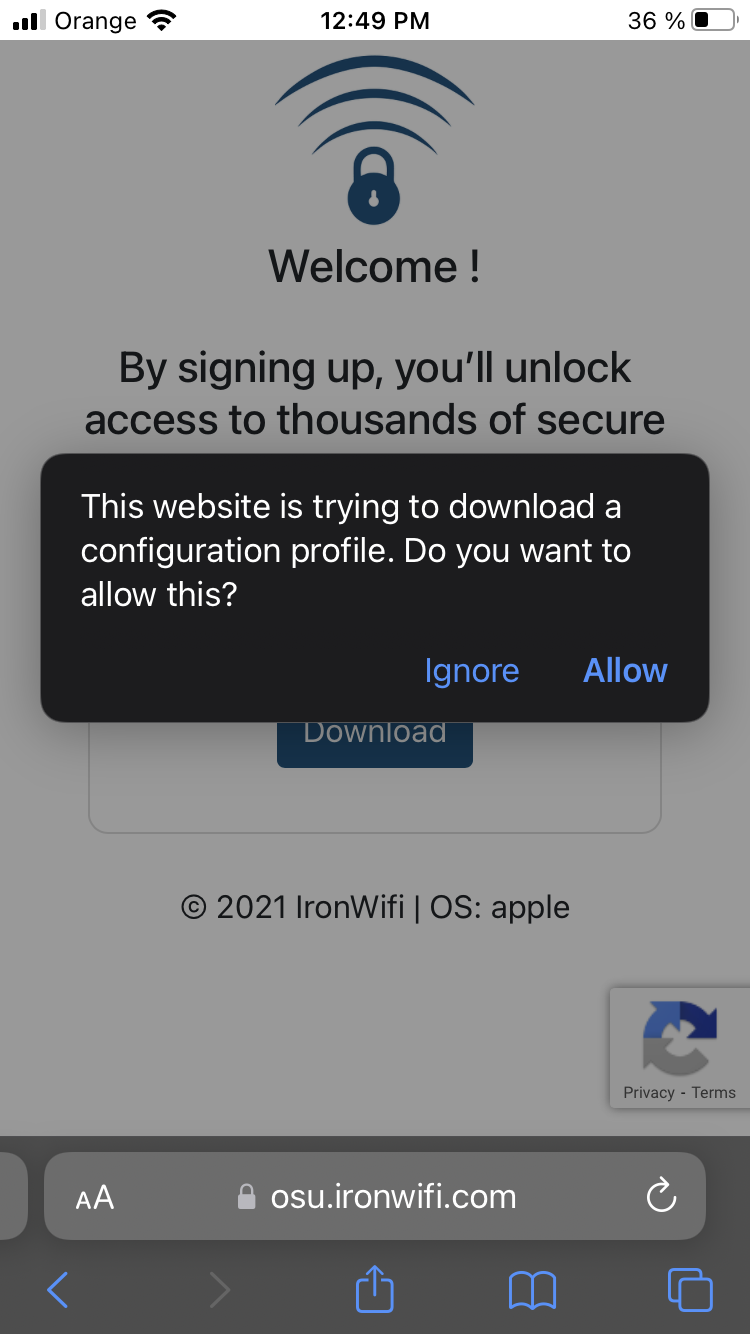Image resolution: width=750 pixels, height=1334 pixels.
Task: Allow the configuration profile download
Action: 625,670
